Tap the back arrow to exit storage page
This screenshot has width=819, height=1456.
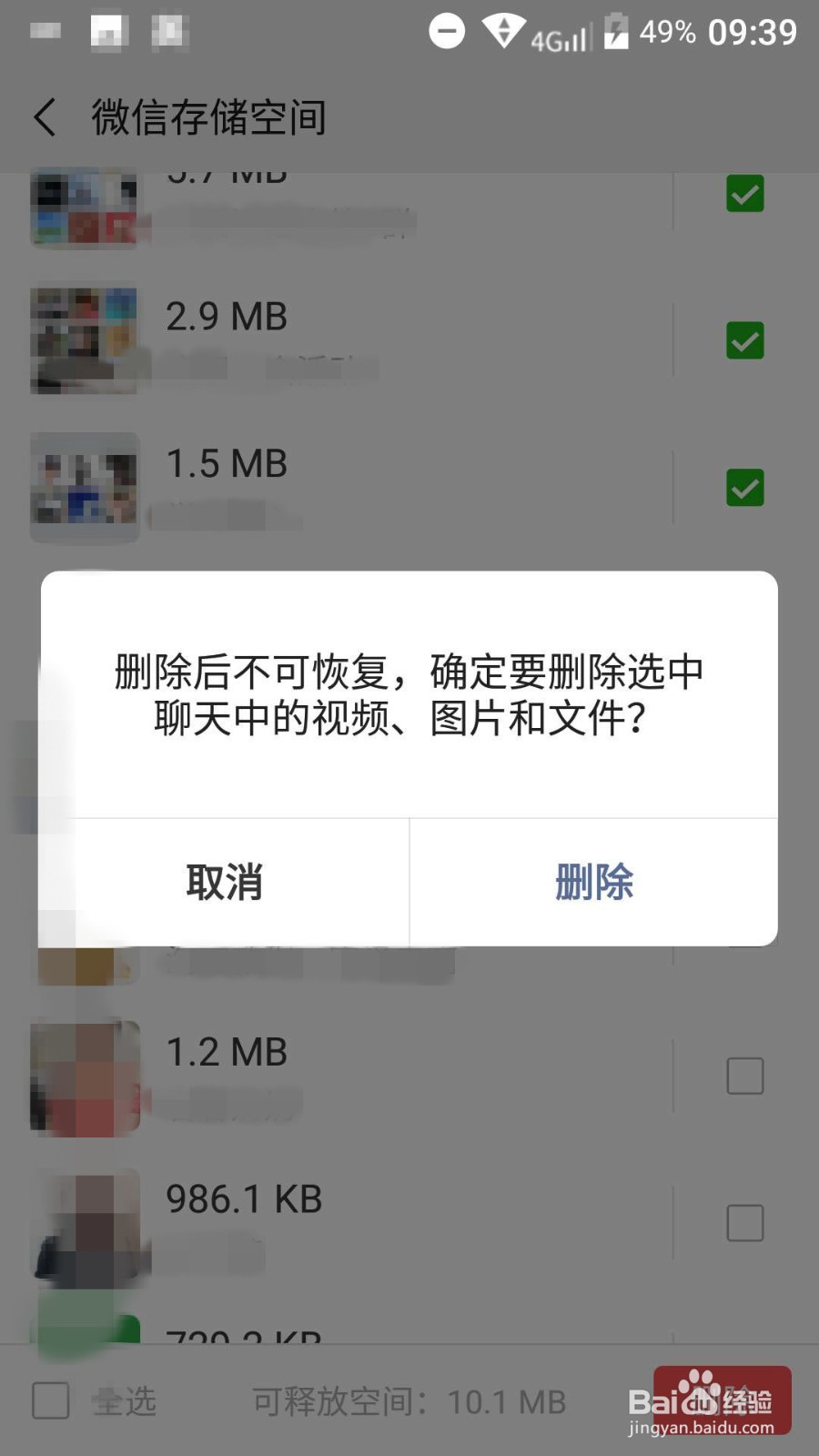click(x=45, y=117)
